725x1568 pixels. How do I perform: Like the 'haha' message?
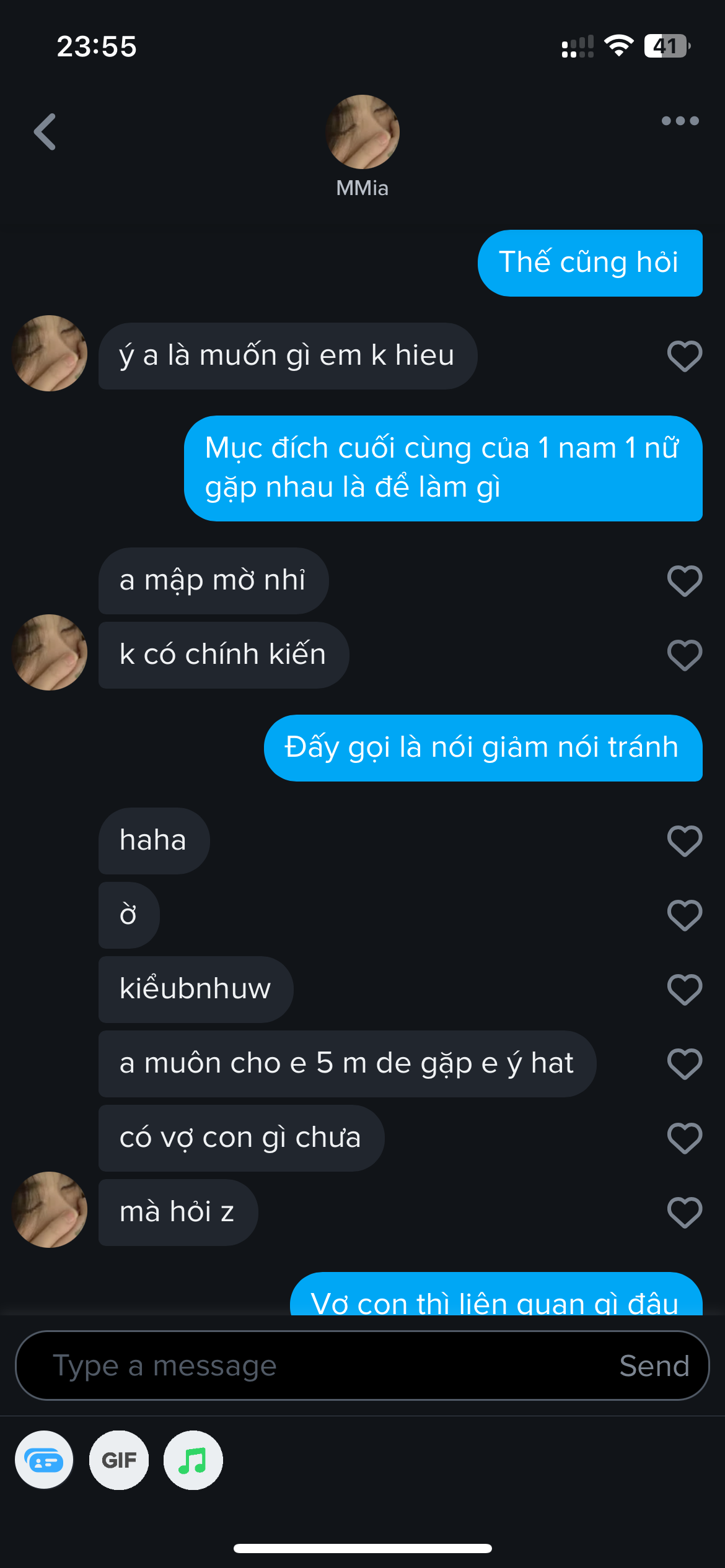click(684, 841)
